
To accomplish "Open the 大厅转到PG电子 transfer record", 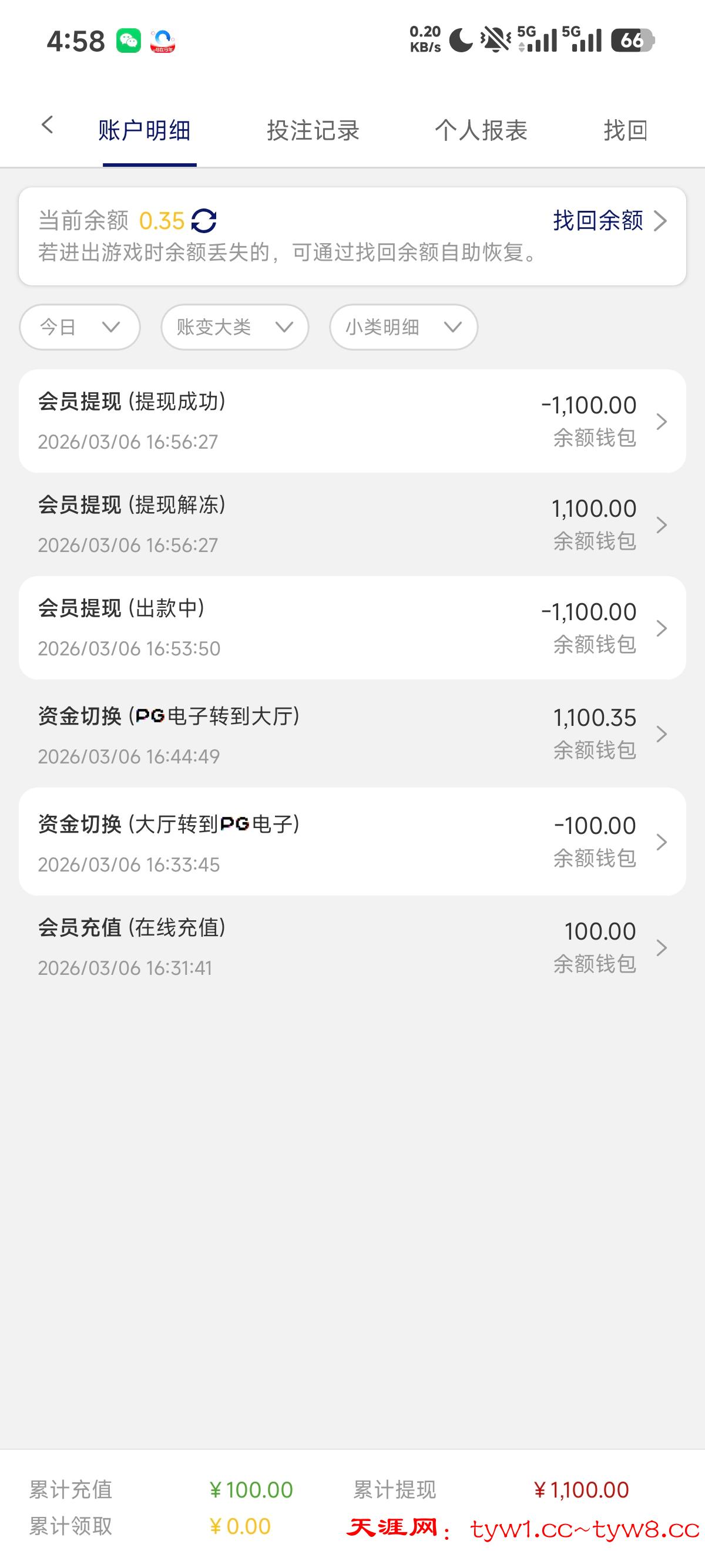I will [352, 842].
